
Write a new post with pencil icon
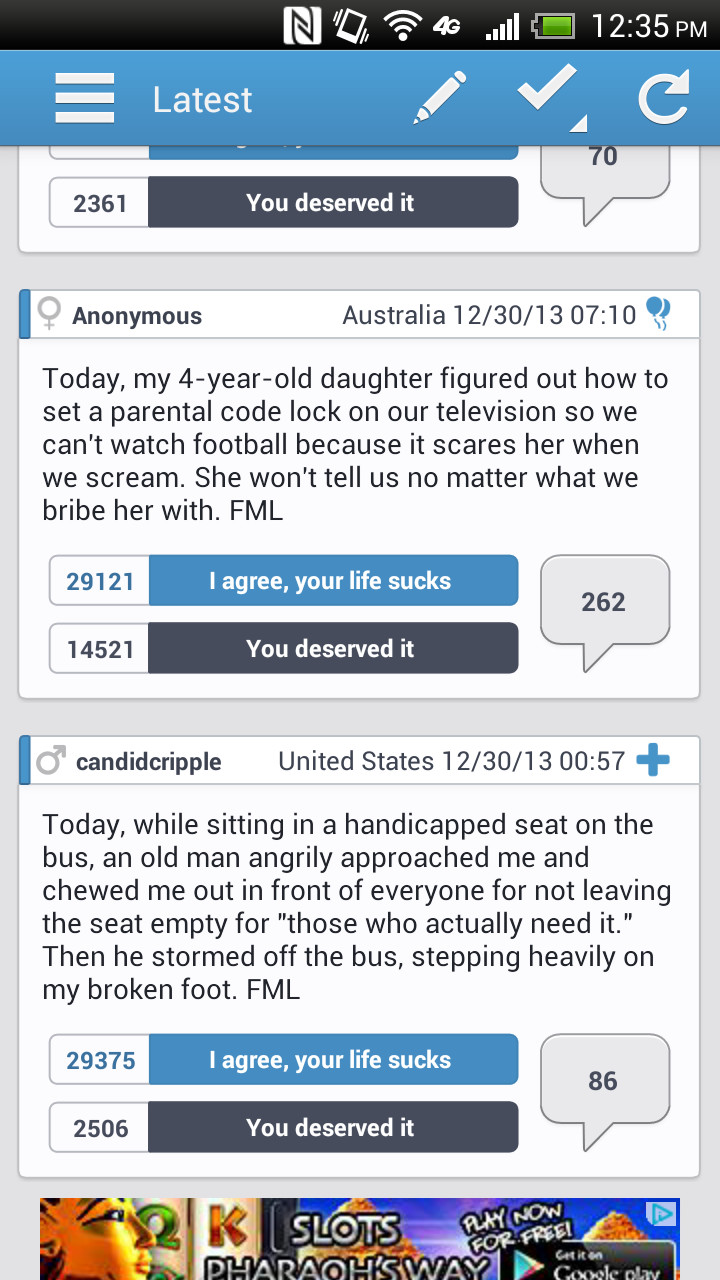(441, 98)
